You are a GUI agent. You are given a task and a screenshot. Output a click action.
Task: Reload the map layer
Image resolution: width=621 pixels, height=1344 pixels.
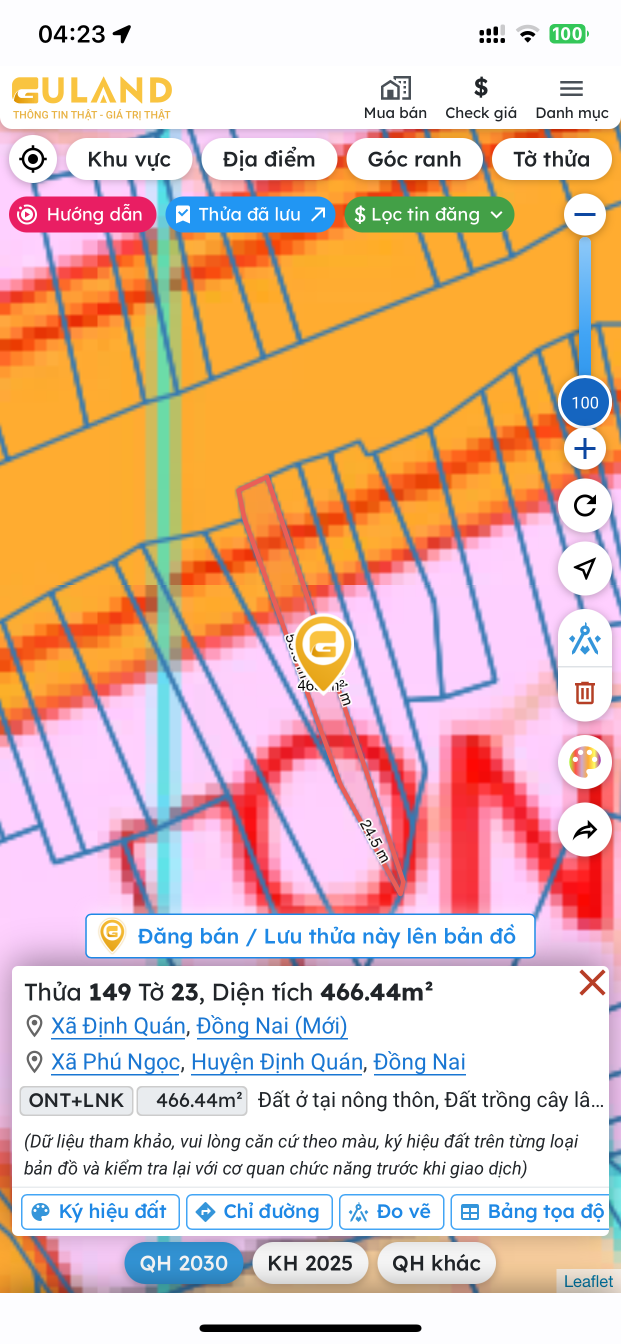tap(585, 506)
